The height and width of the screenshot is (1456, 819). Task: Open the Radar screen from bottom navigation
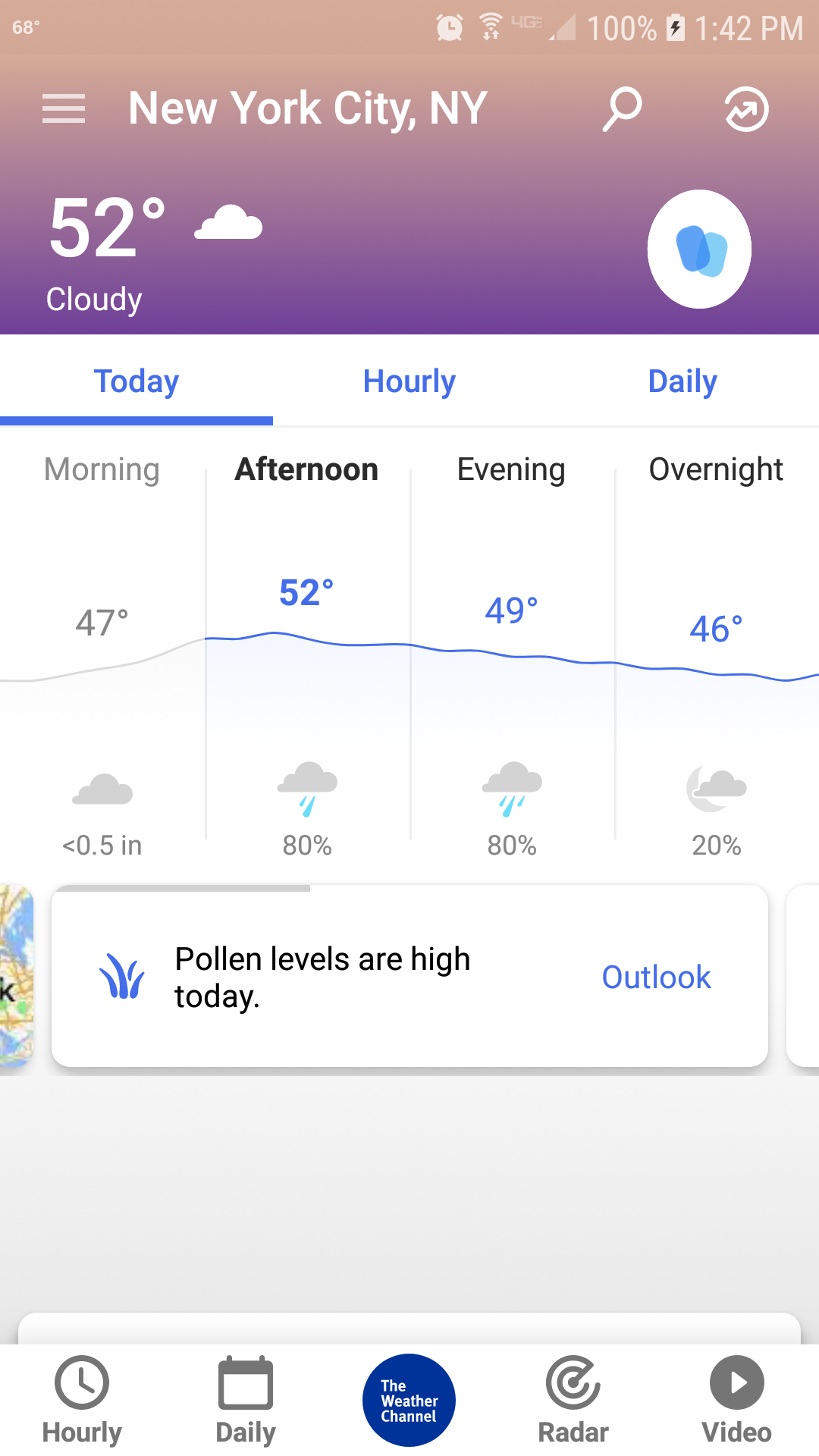tap(572, 1399)
